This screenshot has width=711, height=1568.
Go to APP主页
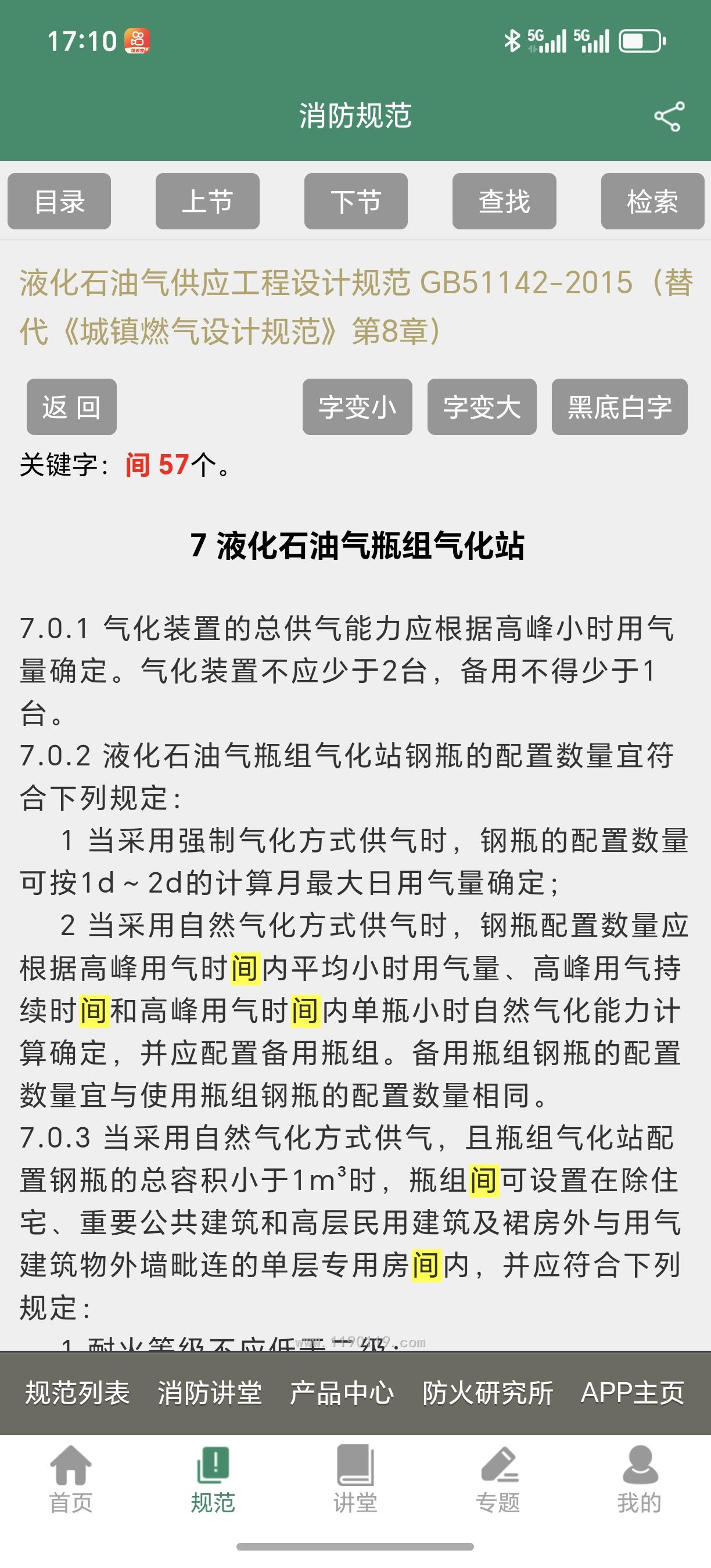pyautogui.click(x=633, y=1393)
